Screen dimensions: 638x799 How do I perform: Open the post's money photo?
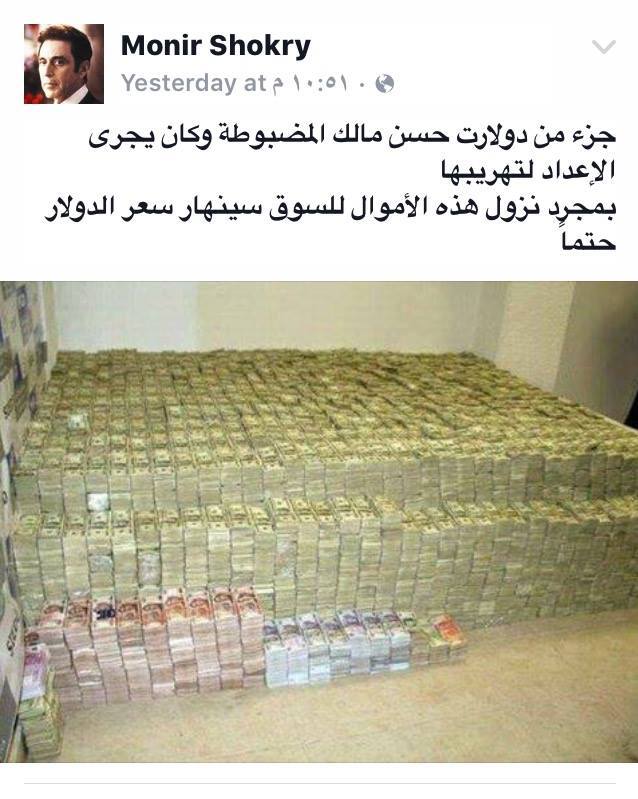[319, 520]
